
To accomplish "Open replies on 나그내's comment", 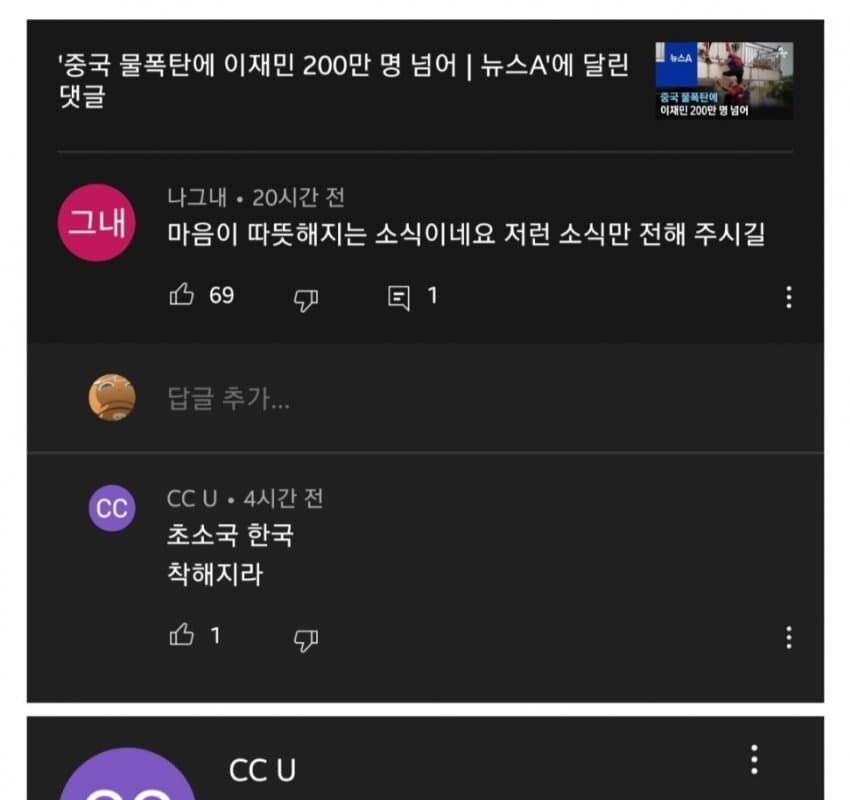I will coord(399,297).
